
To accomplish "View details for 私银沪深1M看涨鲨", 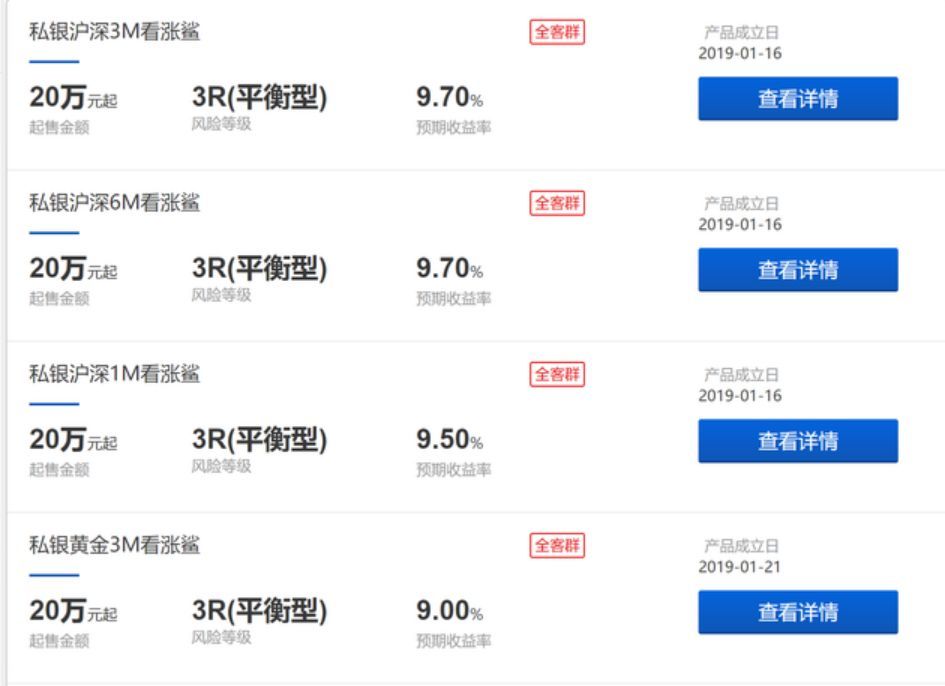I will pos(798,441).
